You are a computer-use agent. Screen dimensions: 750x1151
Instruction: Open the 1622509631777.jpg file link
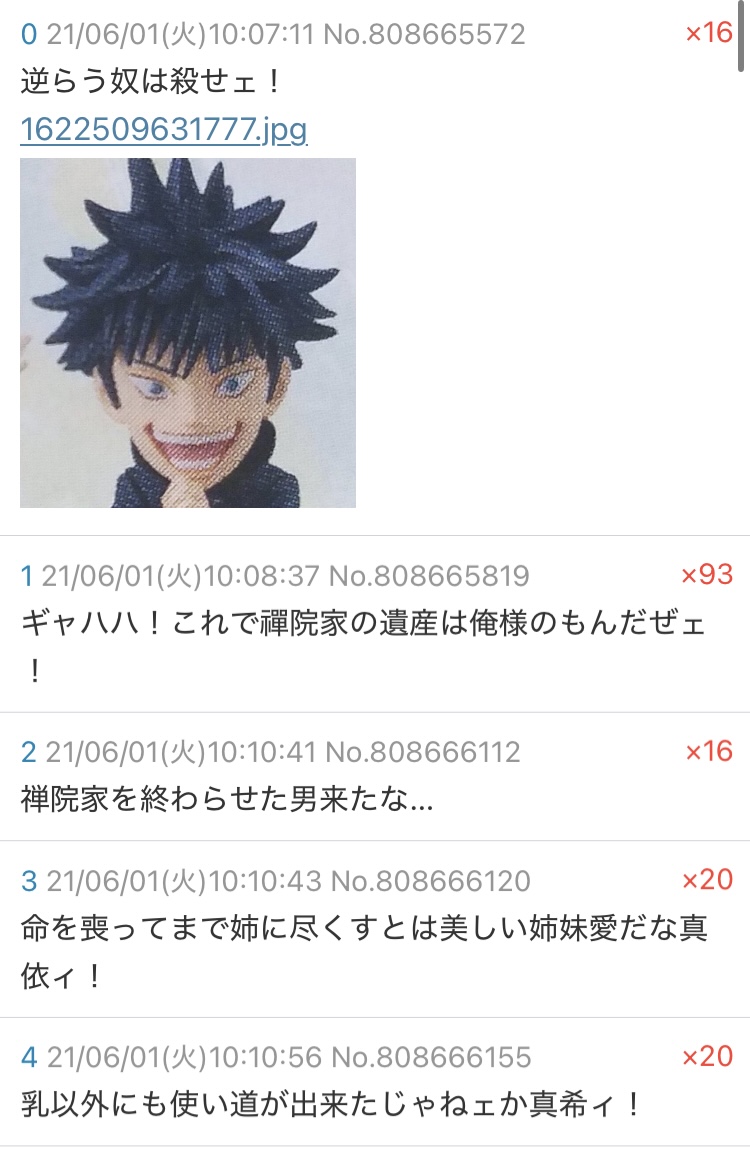click(x=163, y=129)
